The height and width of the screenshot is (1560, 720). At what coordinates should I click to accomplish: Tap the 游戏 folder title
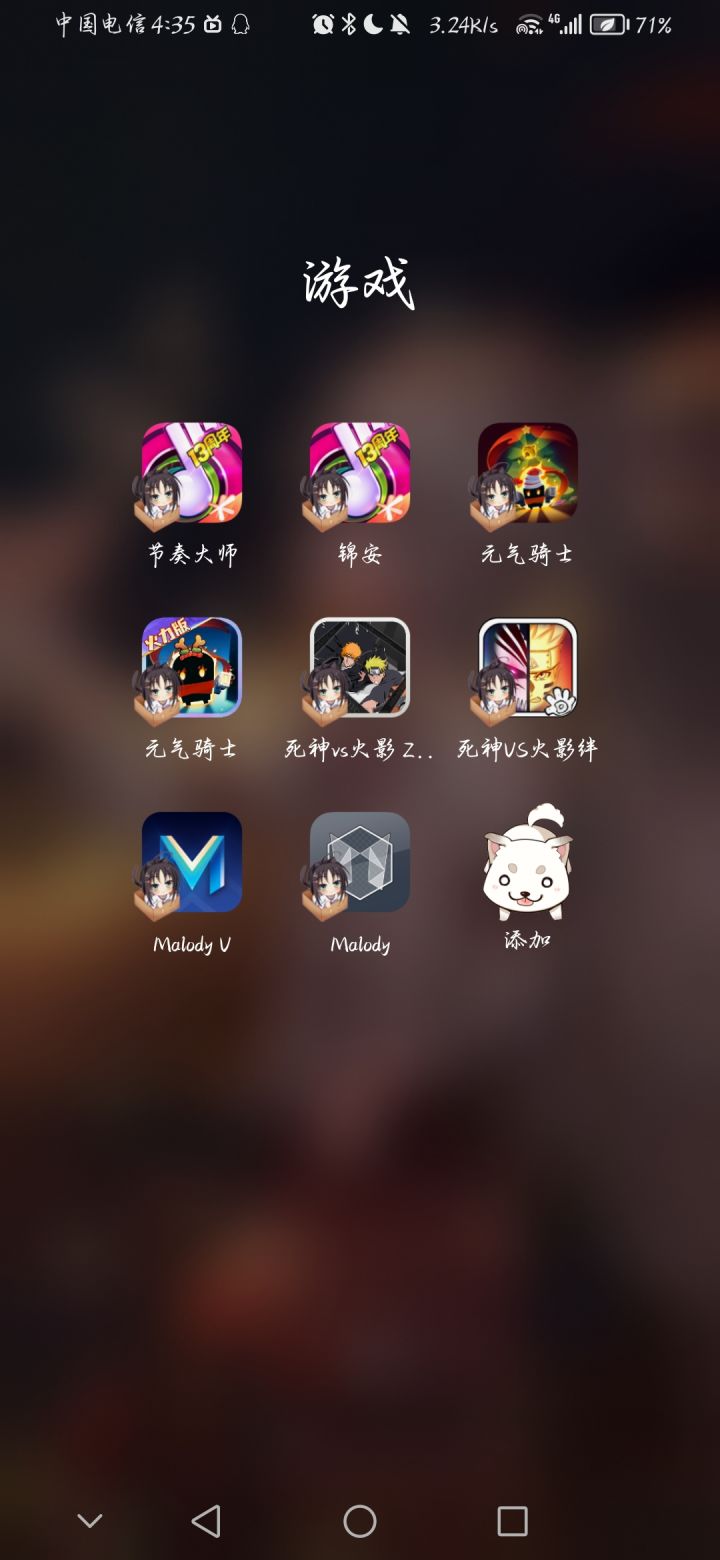coord(360,283)
